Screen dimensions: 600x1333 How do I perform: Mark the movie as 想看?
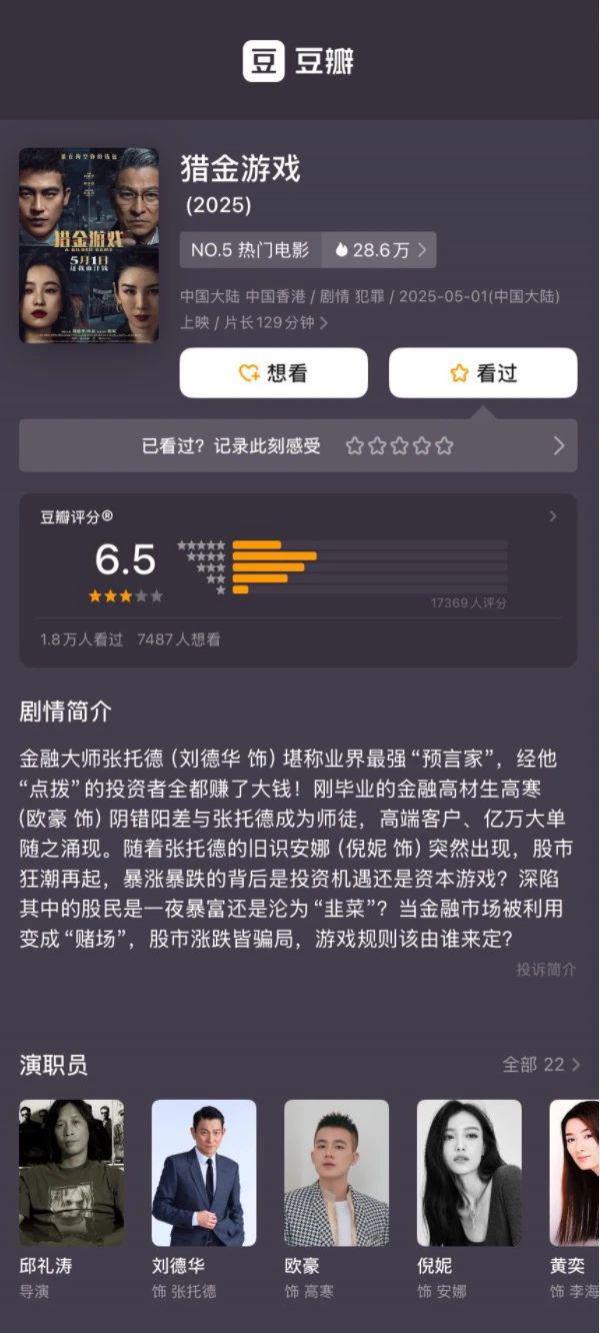[x=273, y=373]
